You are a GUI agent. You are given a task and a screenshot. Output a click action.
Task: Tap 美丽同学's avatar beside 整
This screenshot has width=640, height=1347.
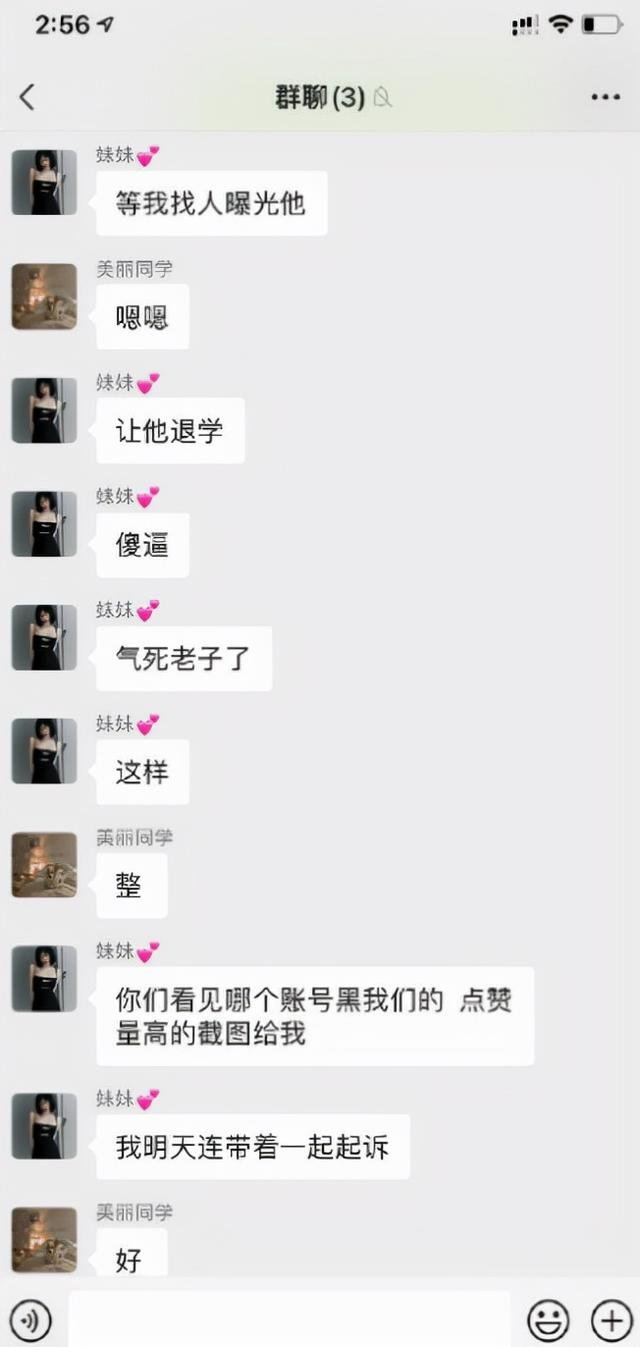click(44, 865)
